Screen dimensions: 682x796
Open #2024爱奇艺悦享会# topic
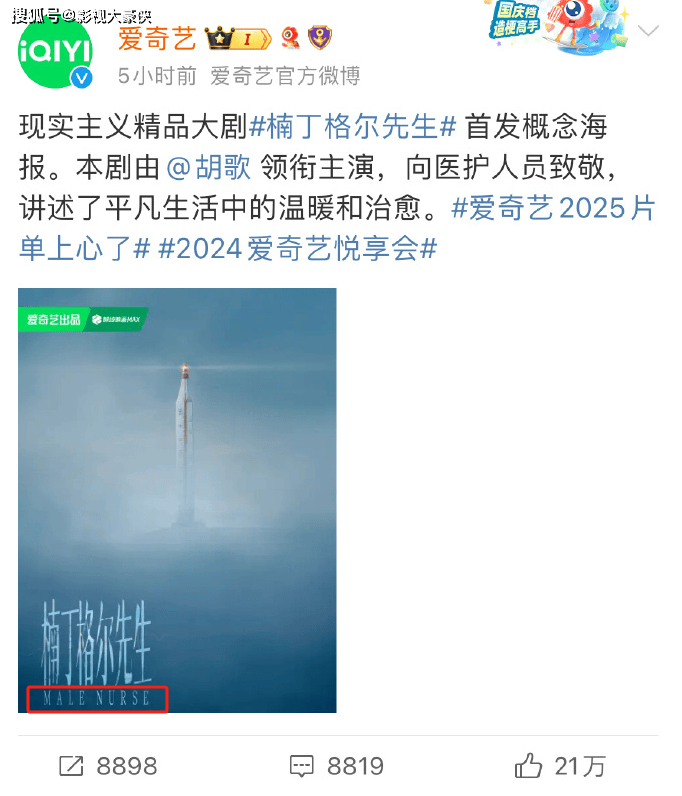click(x=298, y=248)
